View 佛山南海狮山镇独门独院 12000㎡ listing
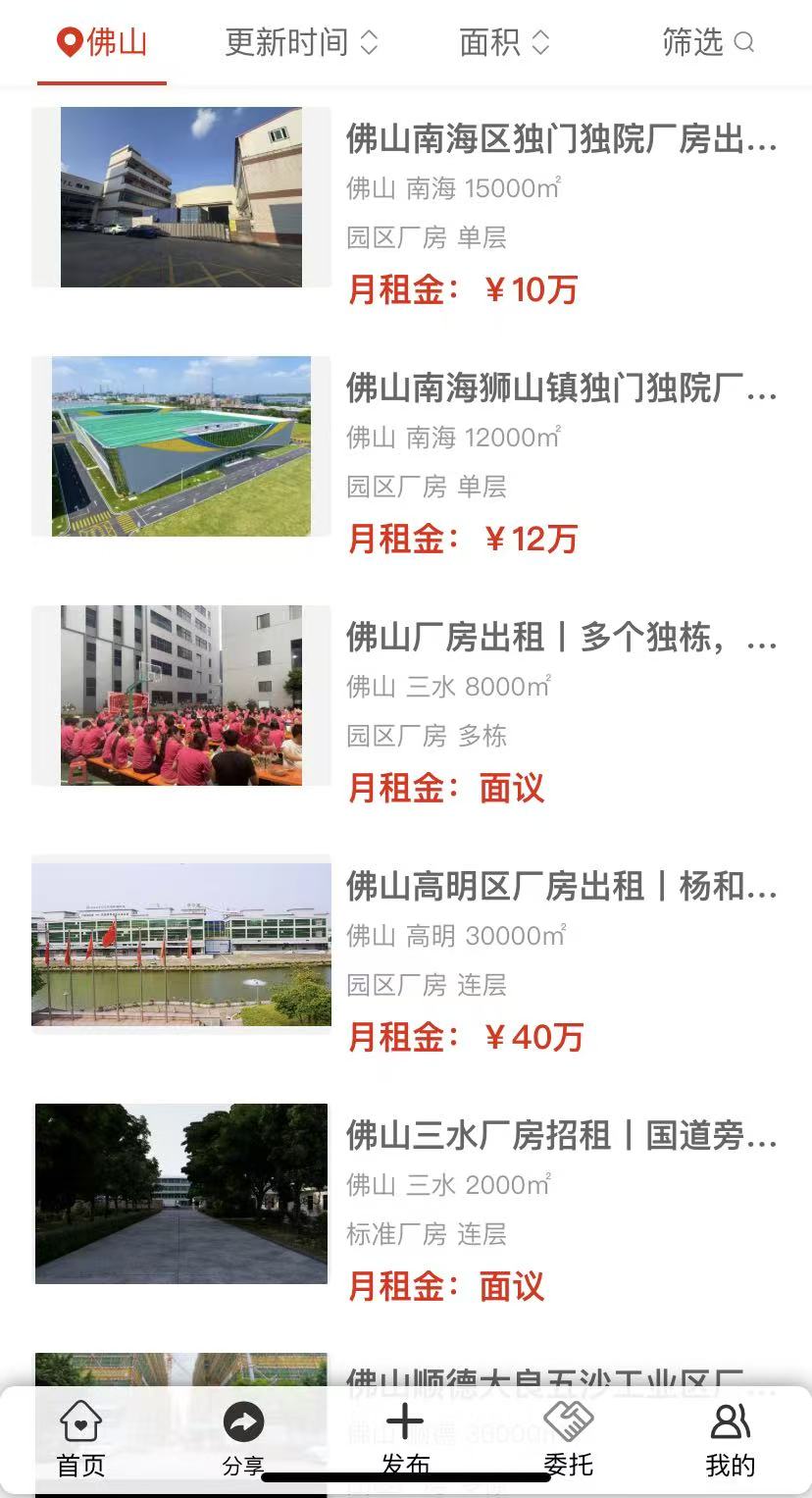The height and width of the screenshot is (1498, 812). click(x=561, y=388)
